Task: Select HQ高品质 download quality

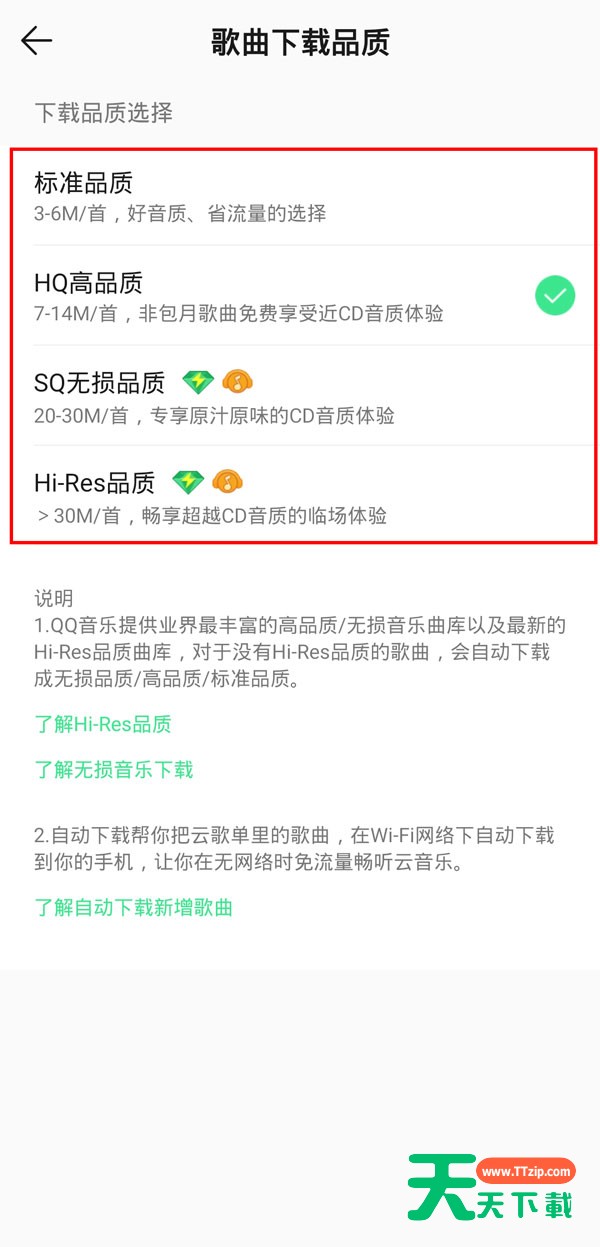Action: click(300, 296)
